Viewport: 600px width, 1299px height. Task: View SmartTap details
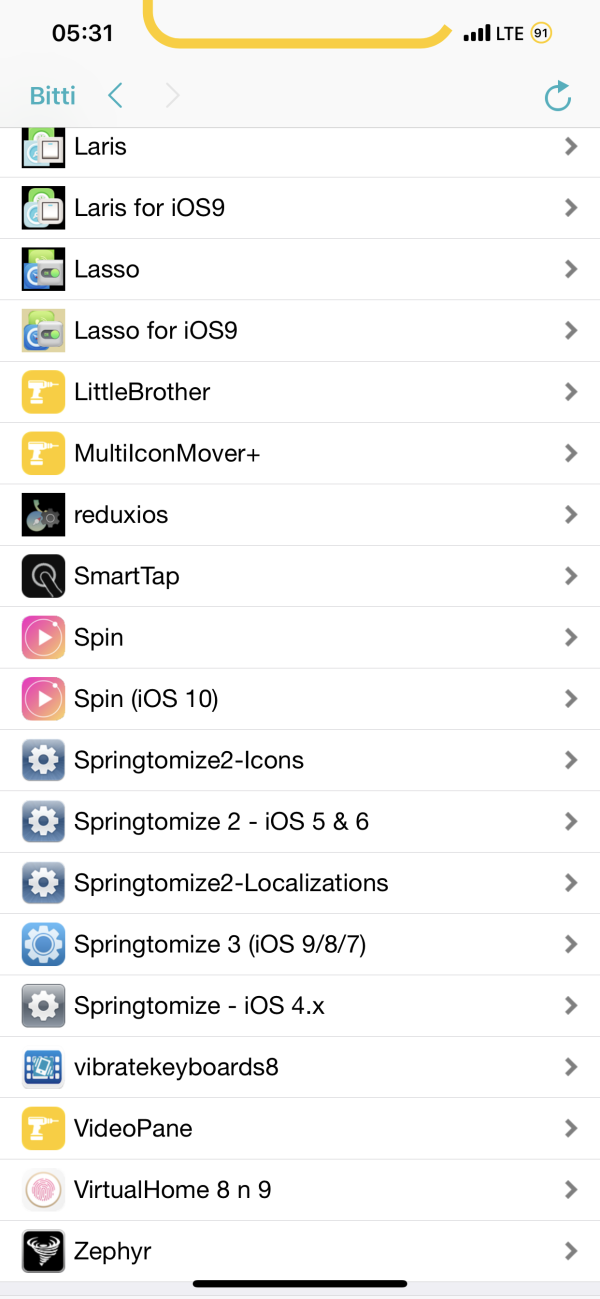(300, 576)
